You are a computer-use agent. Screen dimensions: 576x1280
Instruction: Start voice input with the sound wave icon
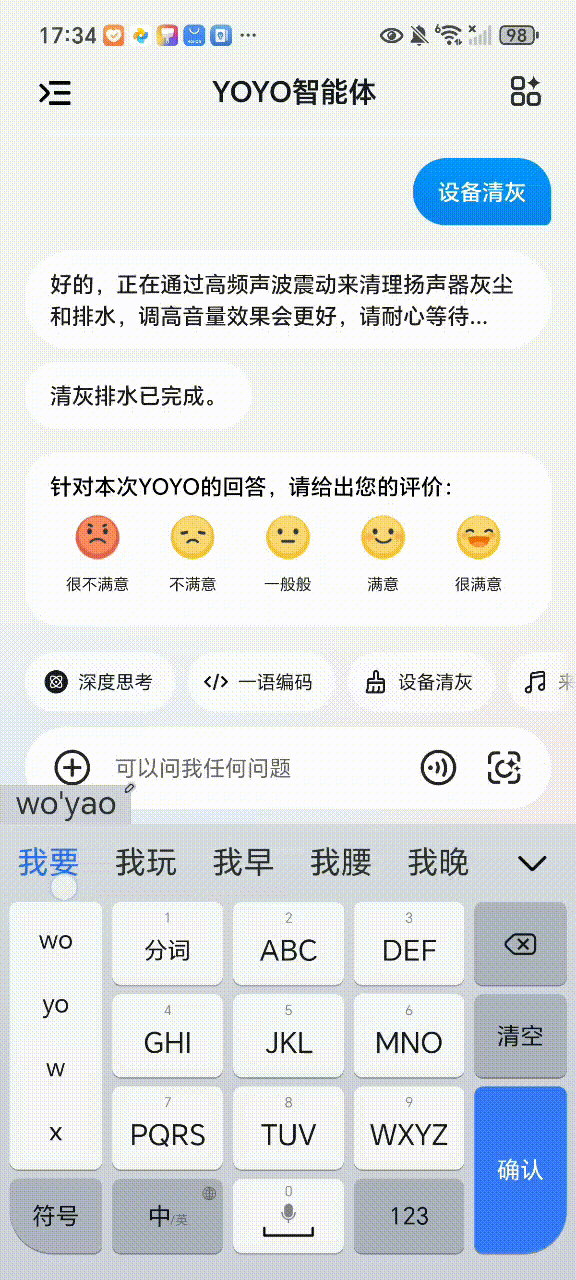click(x=438, y=768)
